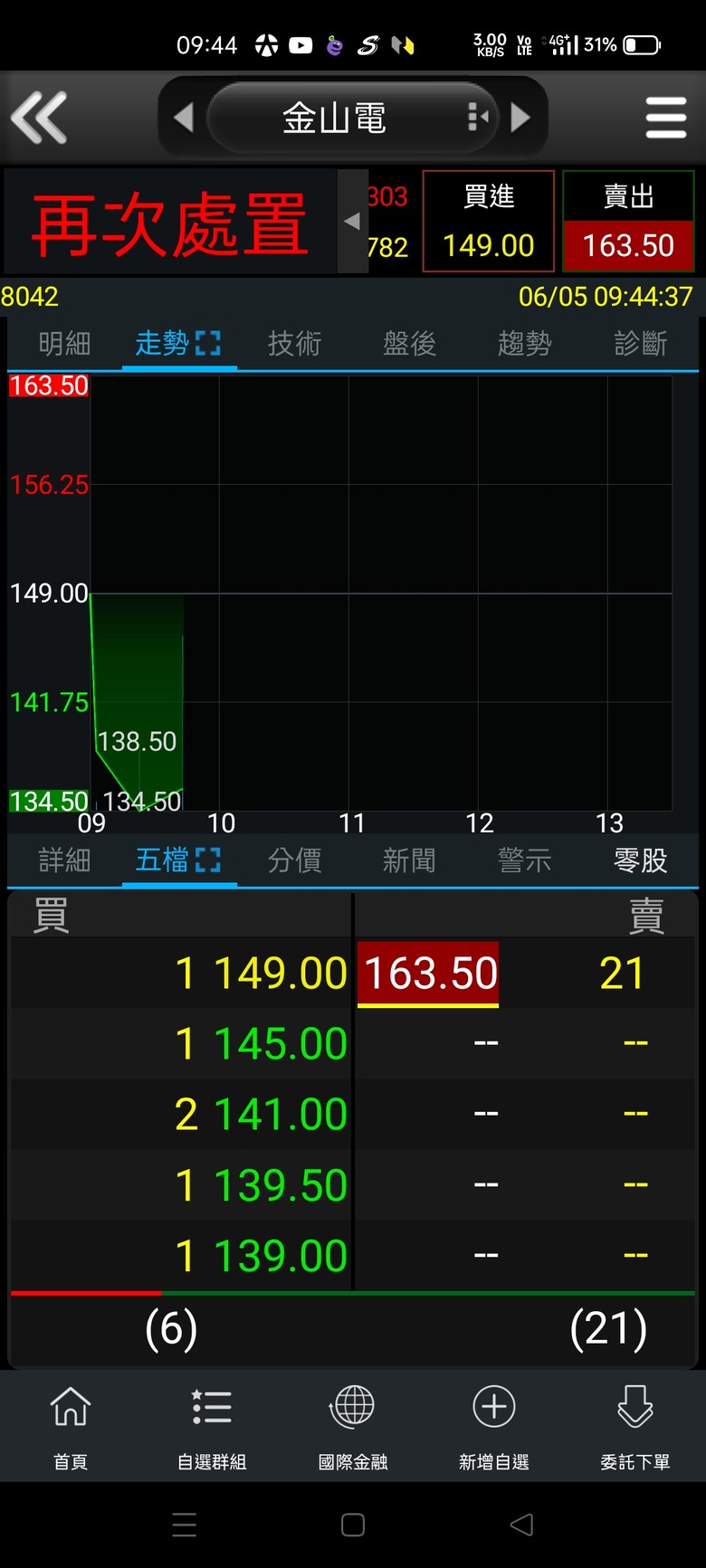706x1568 pixels.
Task: Switch to the 分價 tab
Action: coord(294,860)
